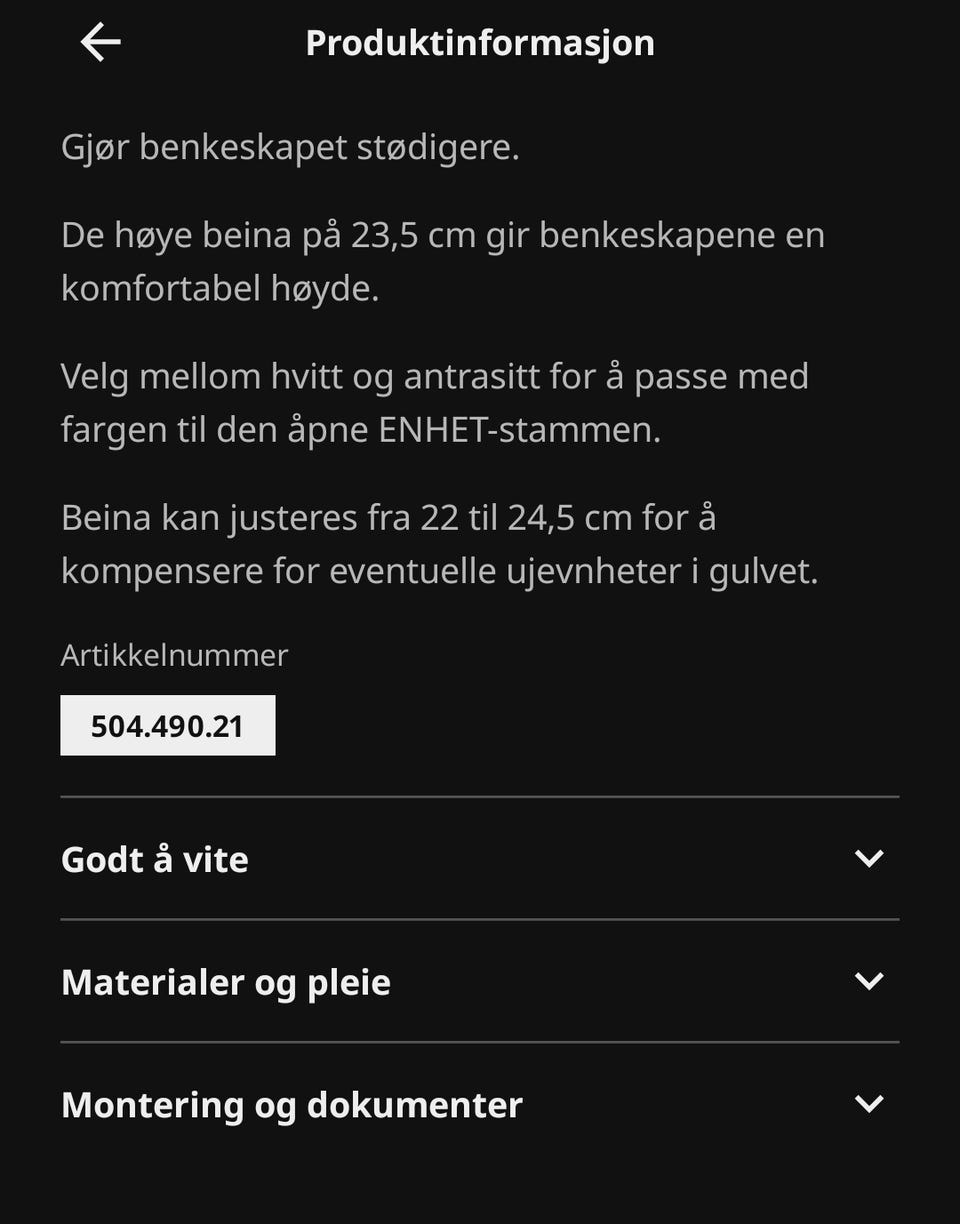
Task: Click the article number 504.490.21 badge
Action: 167,724
